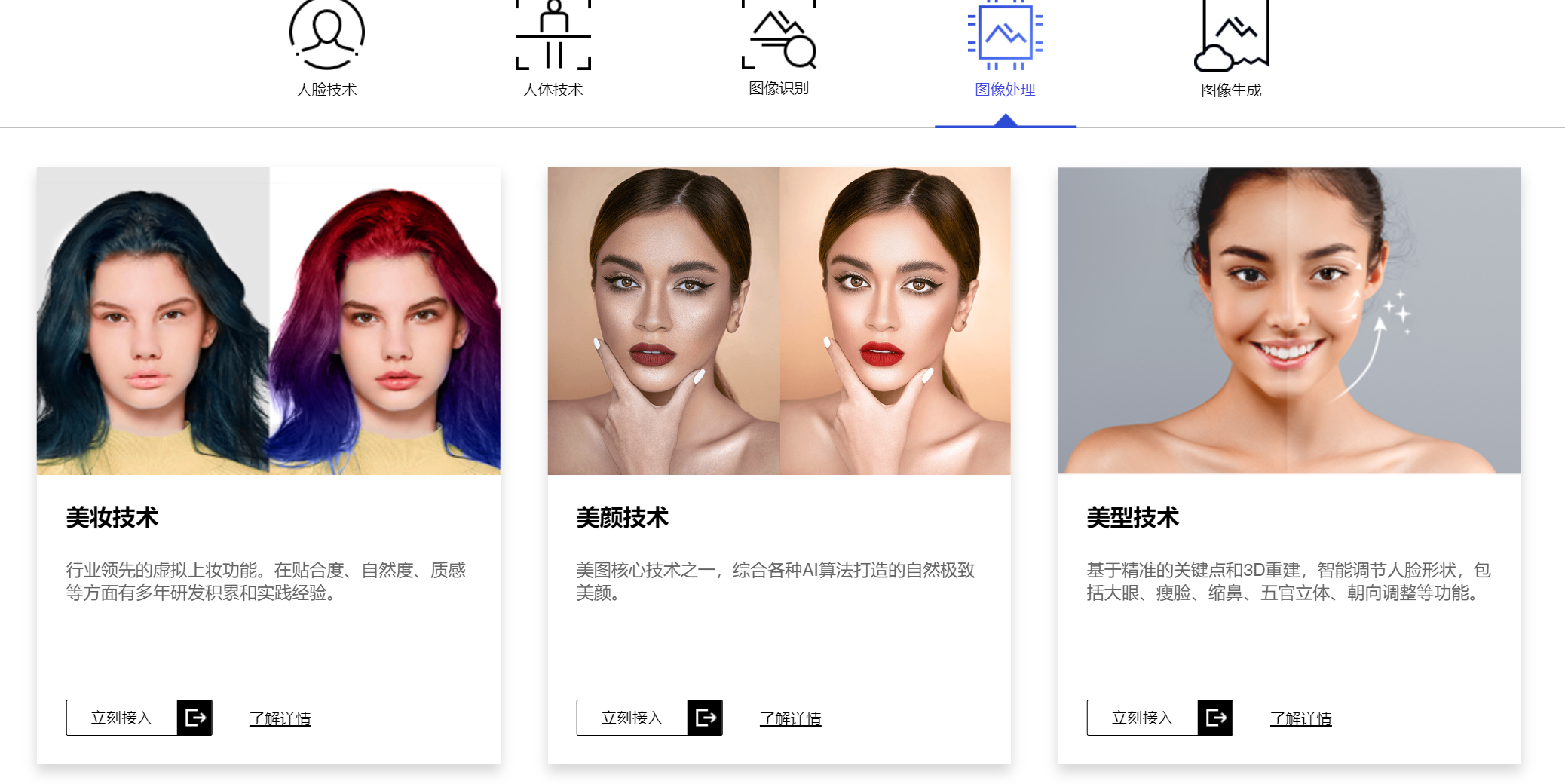Image resolution: width=1565 pixels, height=784 pixels.
Task: Open the 图像生成 tab
Action: tap(1231, 51)
